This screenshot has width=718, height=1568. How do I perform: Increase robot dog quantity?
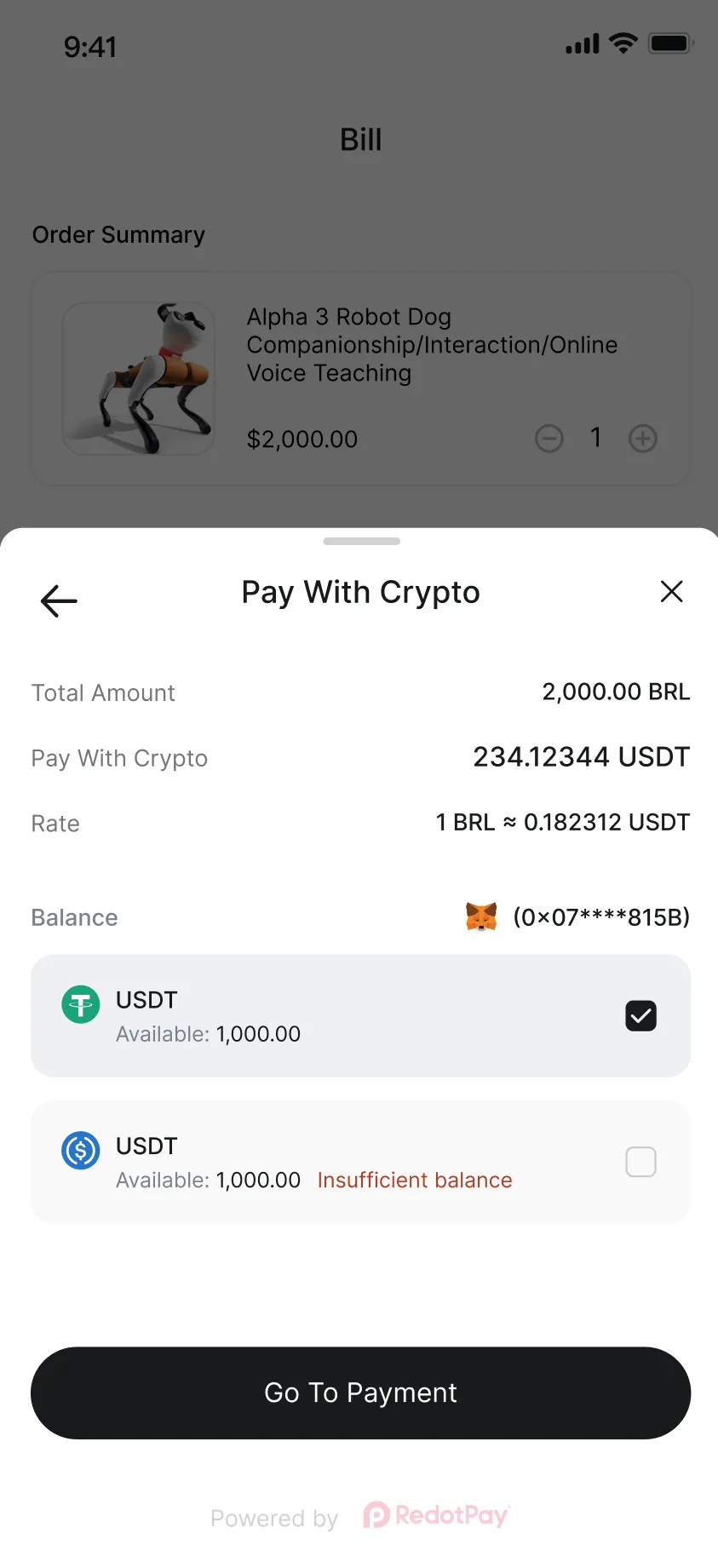pos(642,439)
